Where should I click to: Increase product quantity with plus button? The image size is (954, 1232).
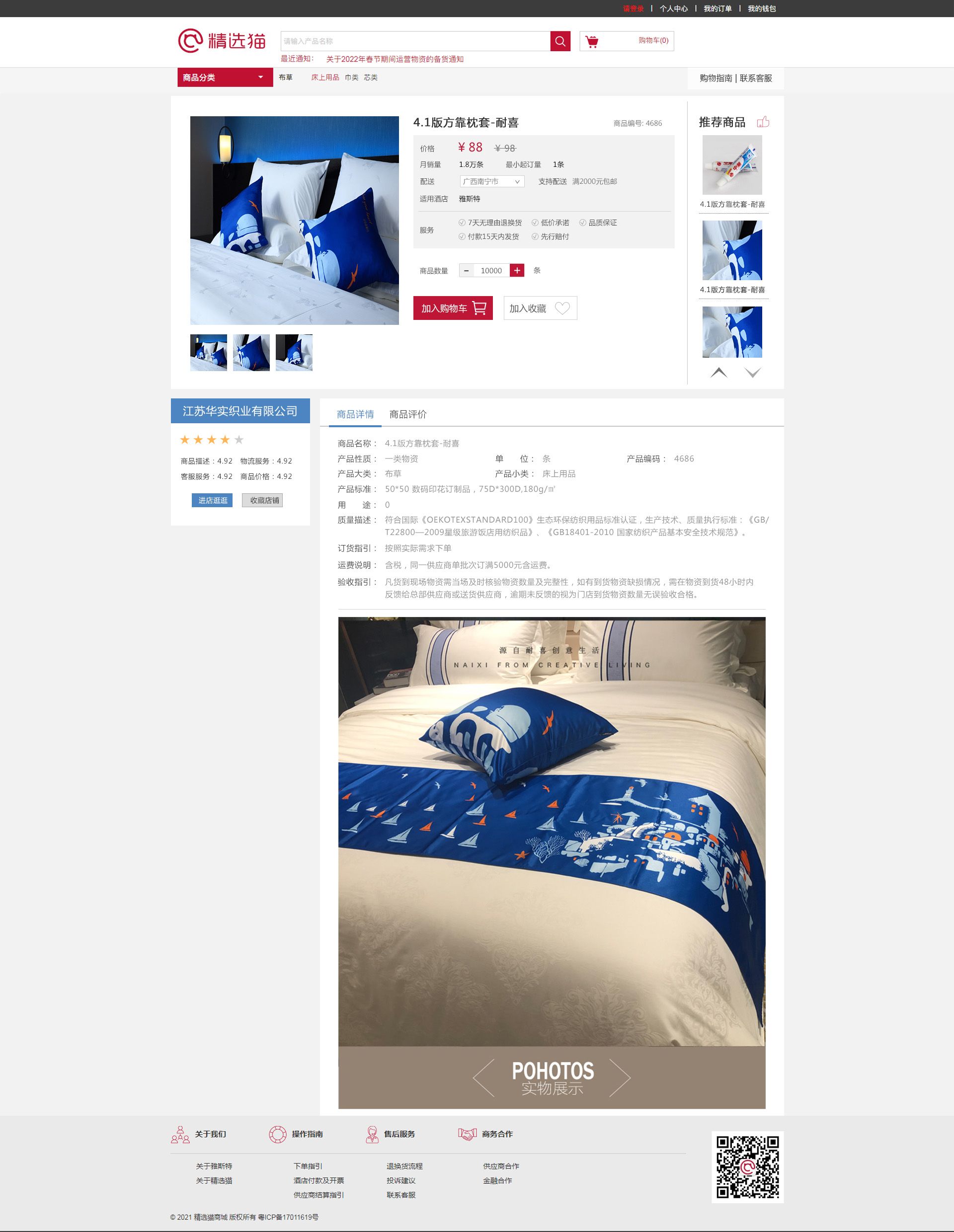[x=517, y=271]
